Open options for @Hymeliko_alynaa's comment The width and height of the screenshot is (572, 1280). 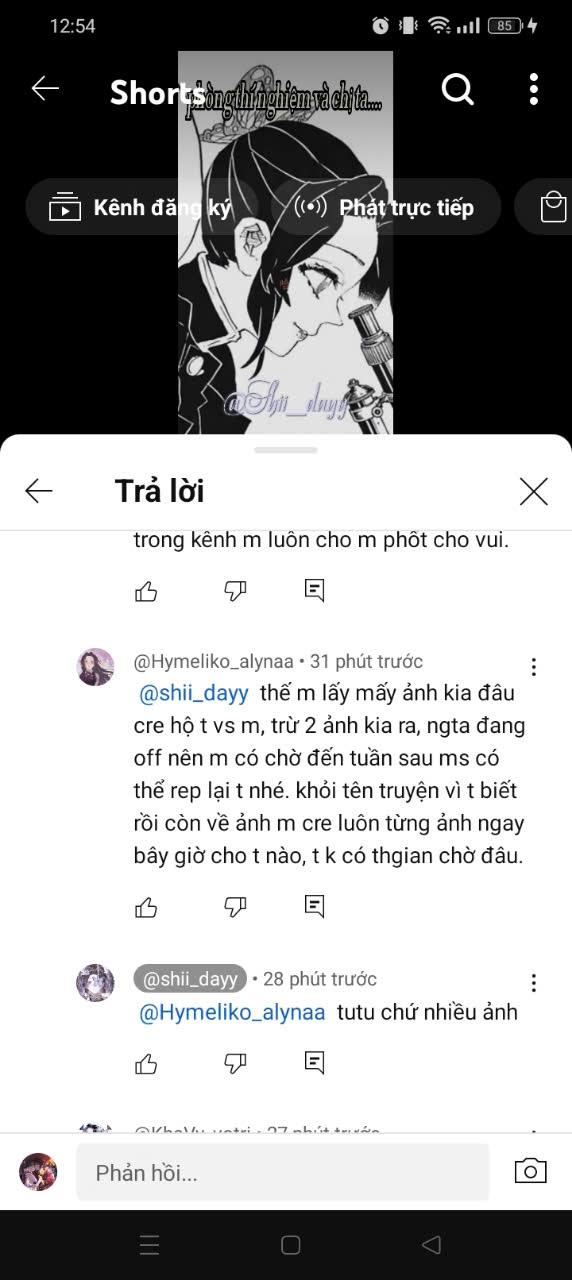coord(534,667)
